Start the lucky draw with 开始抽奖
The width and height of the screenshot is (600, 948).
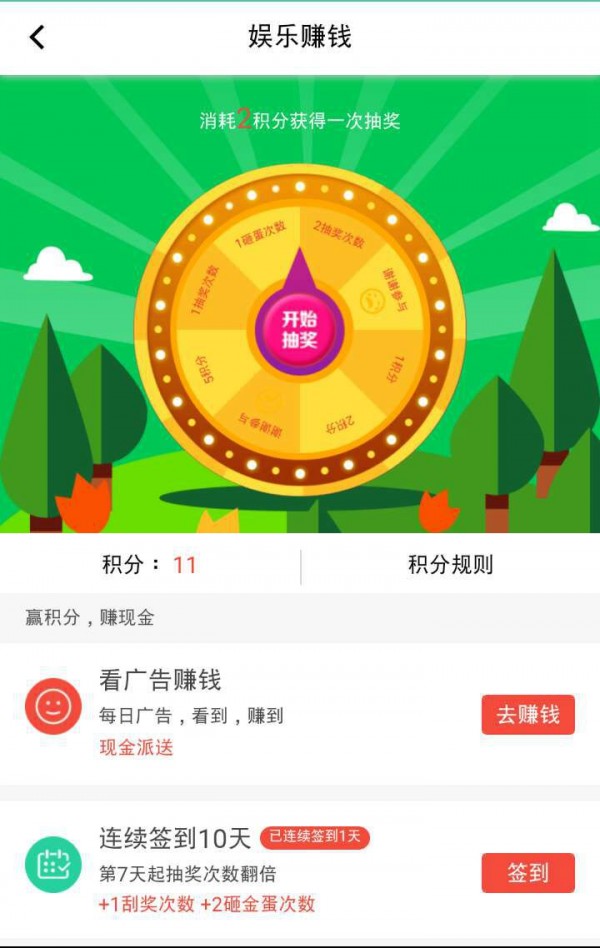[x=299, y=329]
